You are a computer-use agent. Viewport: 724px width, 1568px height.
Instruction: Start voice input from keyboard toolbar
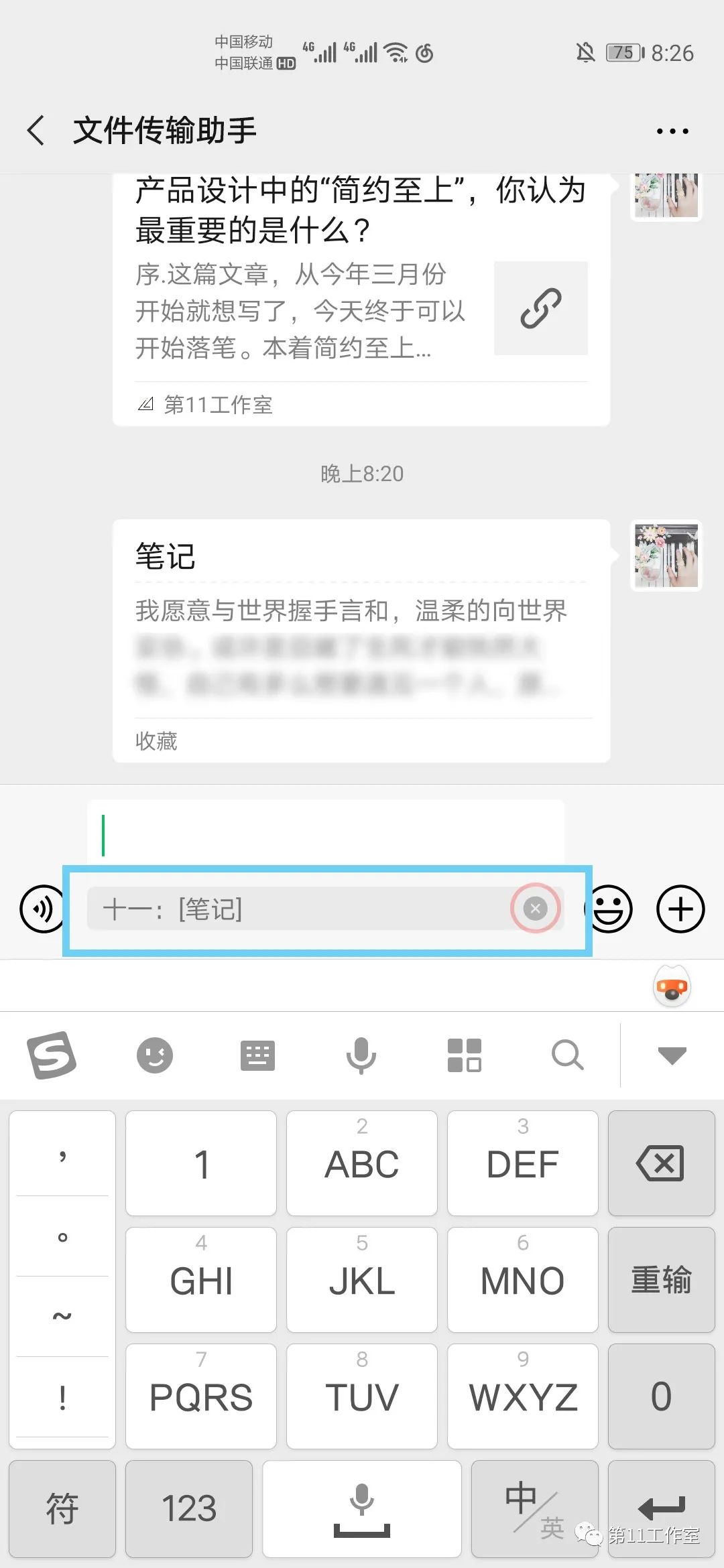click(361, 1055)
